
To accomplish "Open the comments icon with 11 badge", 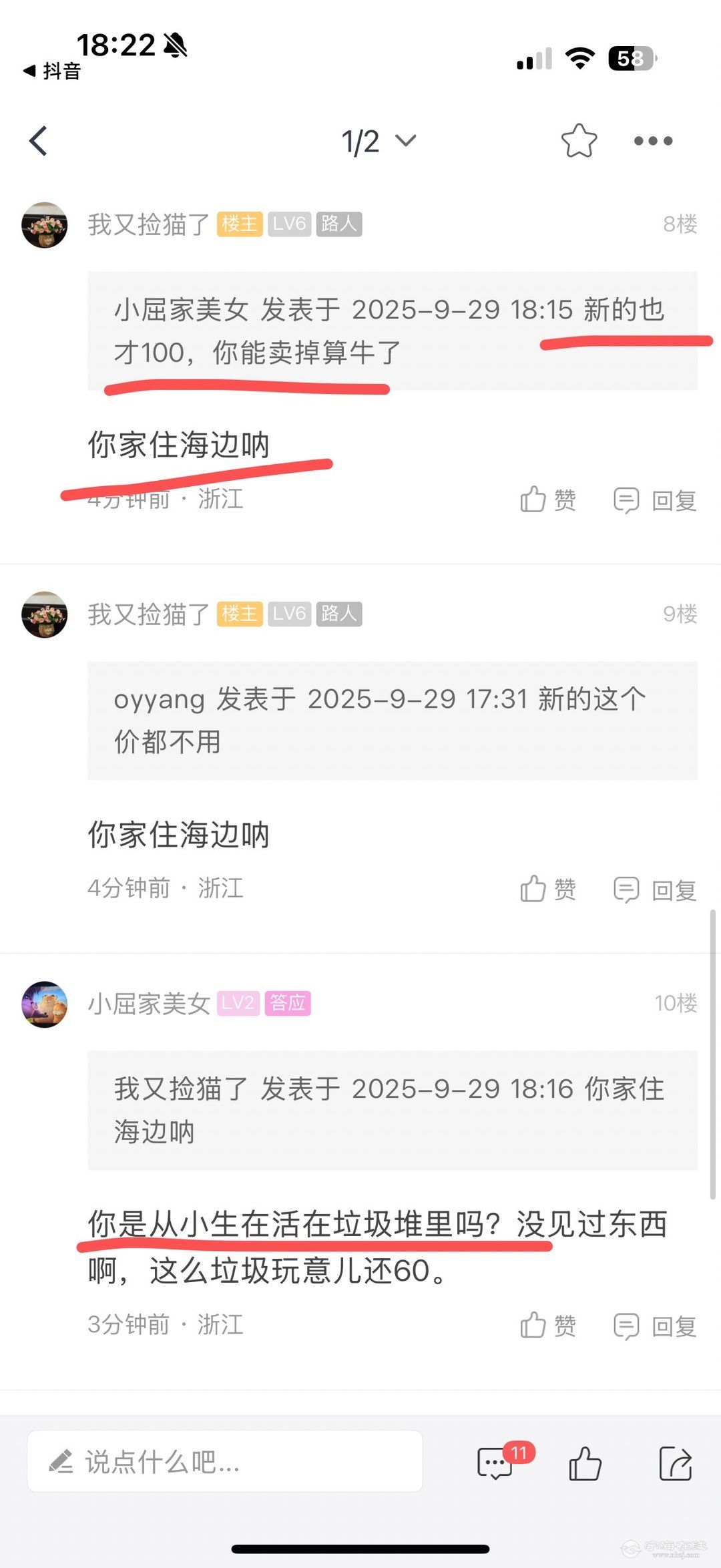I will pos(496,1463).
